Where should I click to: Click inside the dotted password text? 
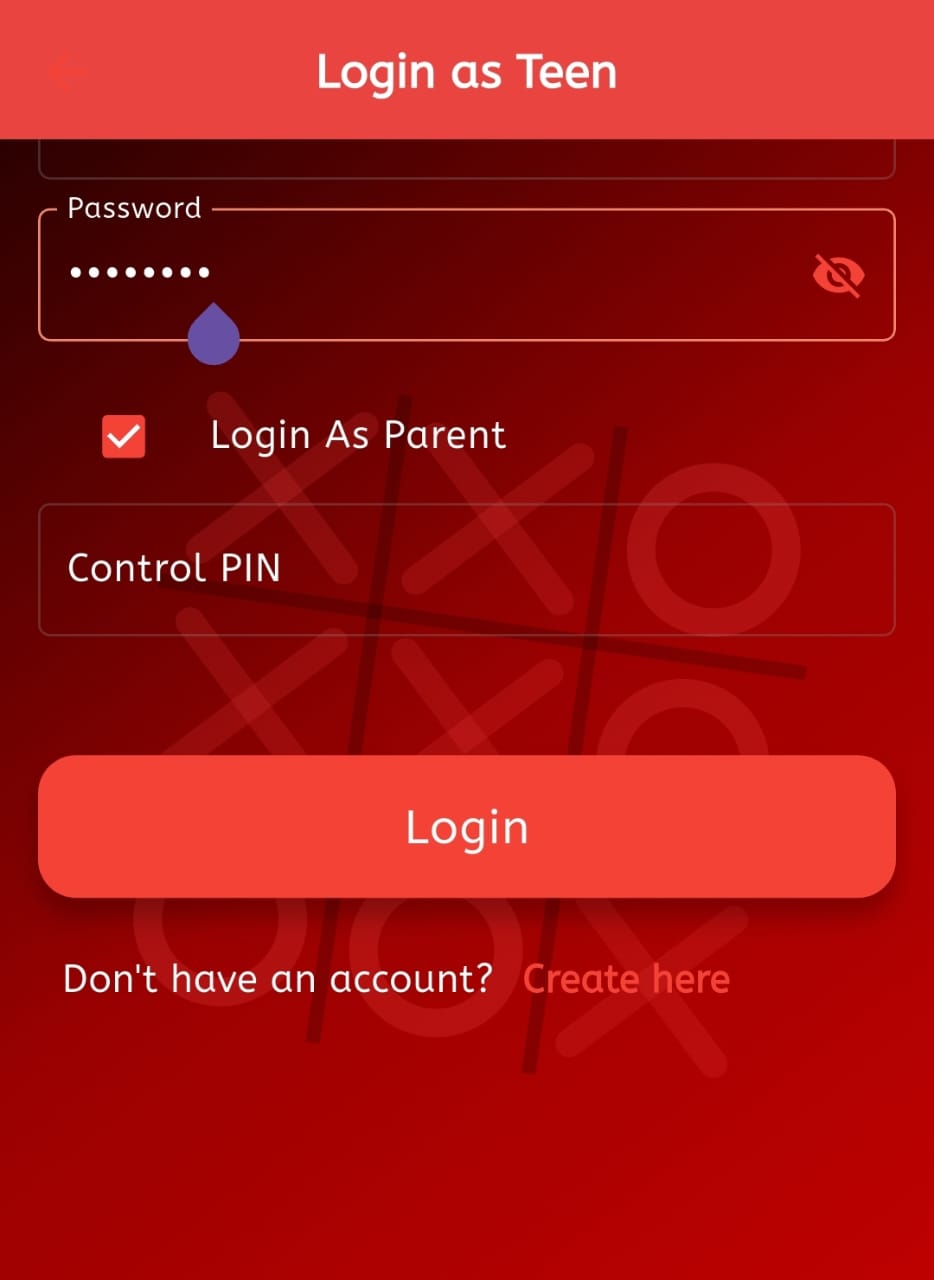point(140,271)
